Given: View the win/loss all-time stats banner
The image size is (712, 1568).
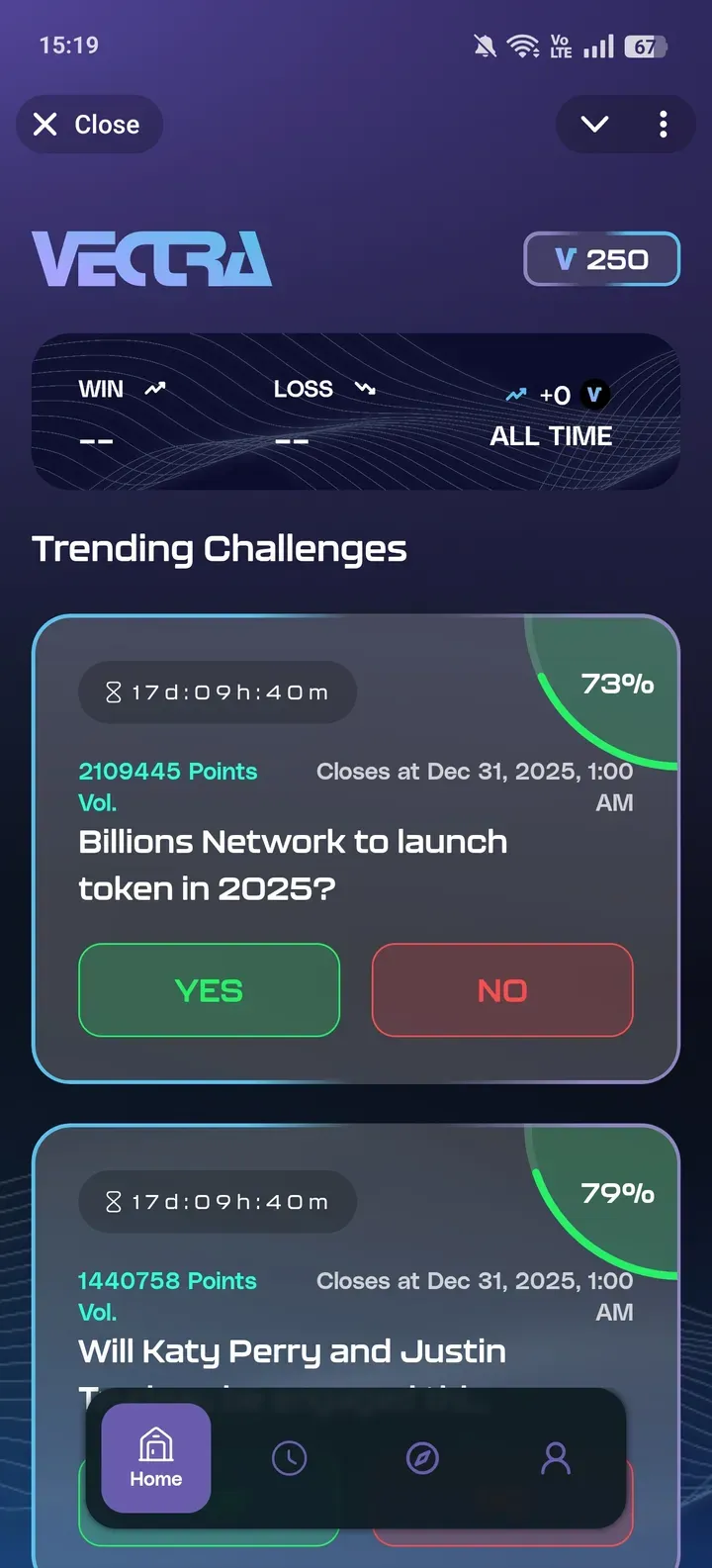Looking at the screenshot, I should coord(356,413).
